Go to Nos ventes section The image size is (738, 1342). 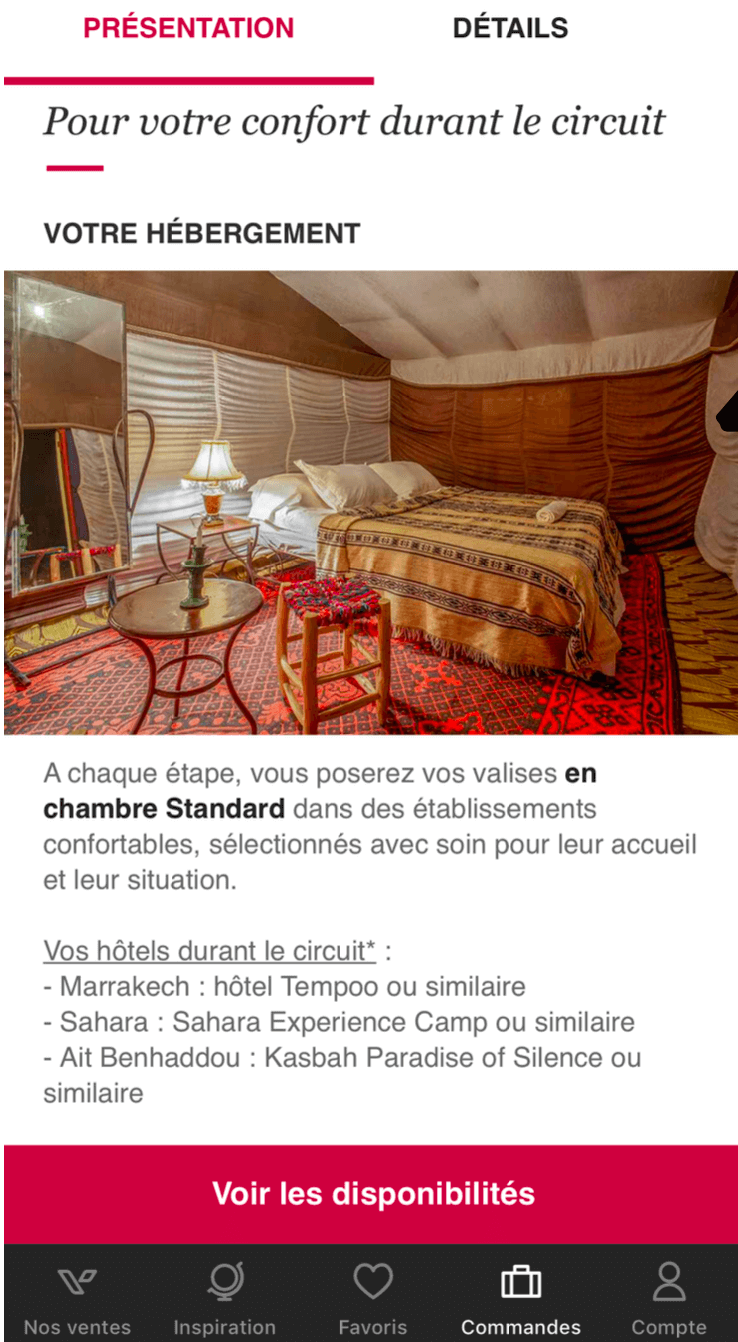(77, 1298)
